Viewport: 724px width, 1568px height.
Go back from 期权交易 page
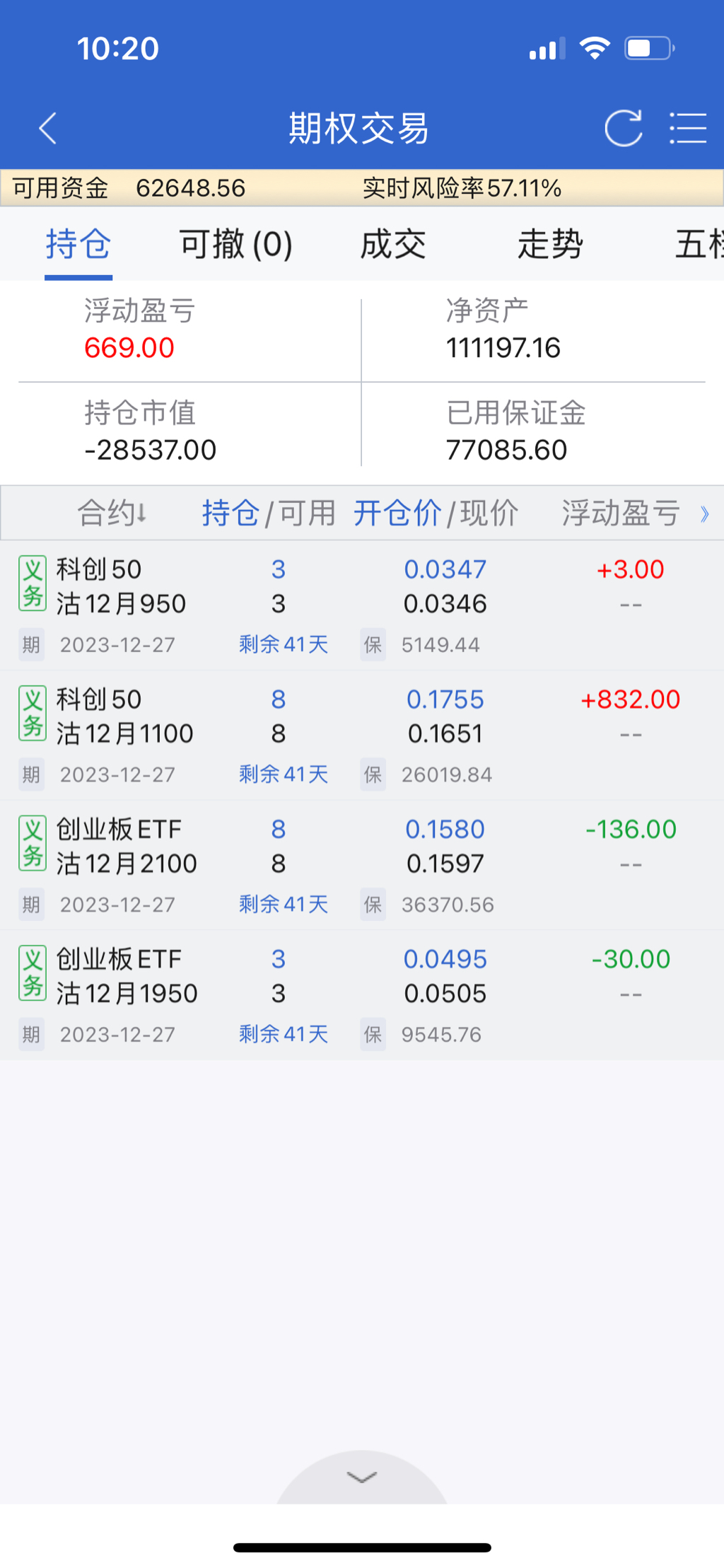tap(48, 129)
